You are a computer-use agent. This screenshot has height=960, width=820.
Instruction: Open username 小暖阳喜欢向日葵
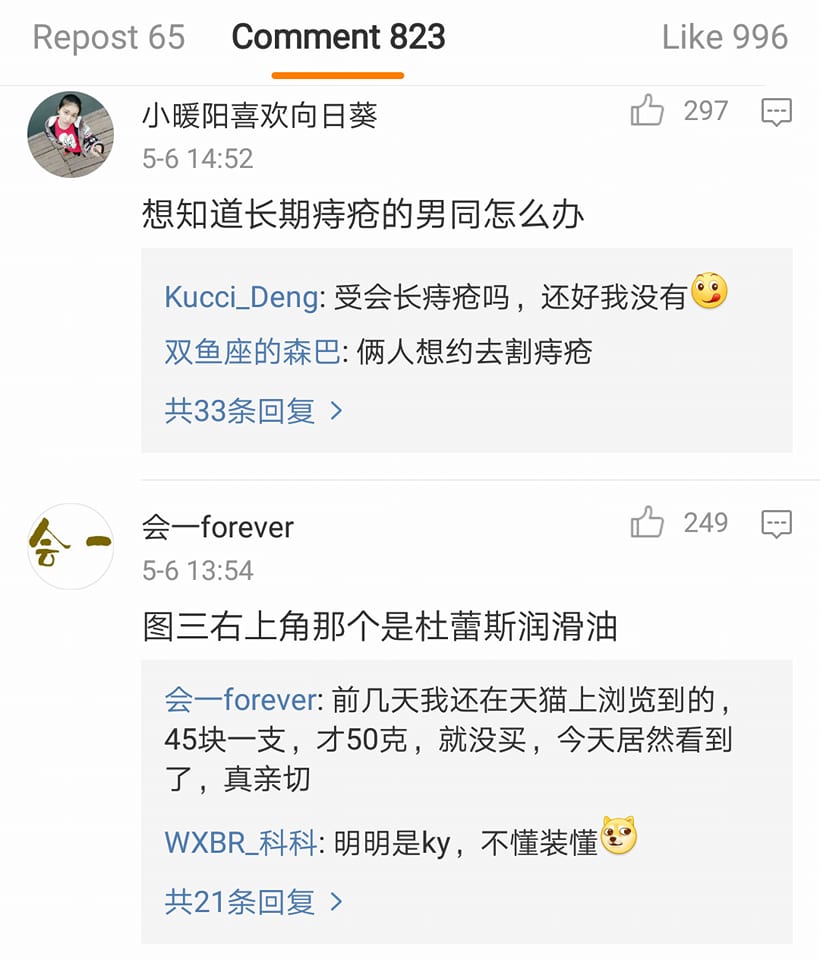point(260,116)
